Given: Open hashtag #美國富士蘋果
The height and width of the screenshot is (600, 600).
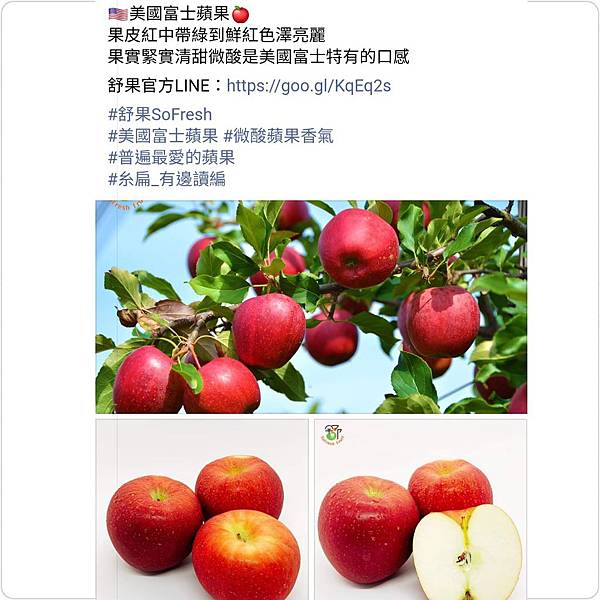Looking at the screenshot, I should (x=162, y=136).
